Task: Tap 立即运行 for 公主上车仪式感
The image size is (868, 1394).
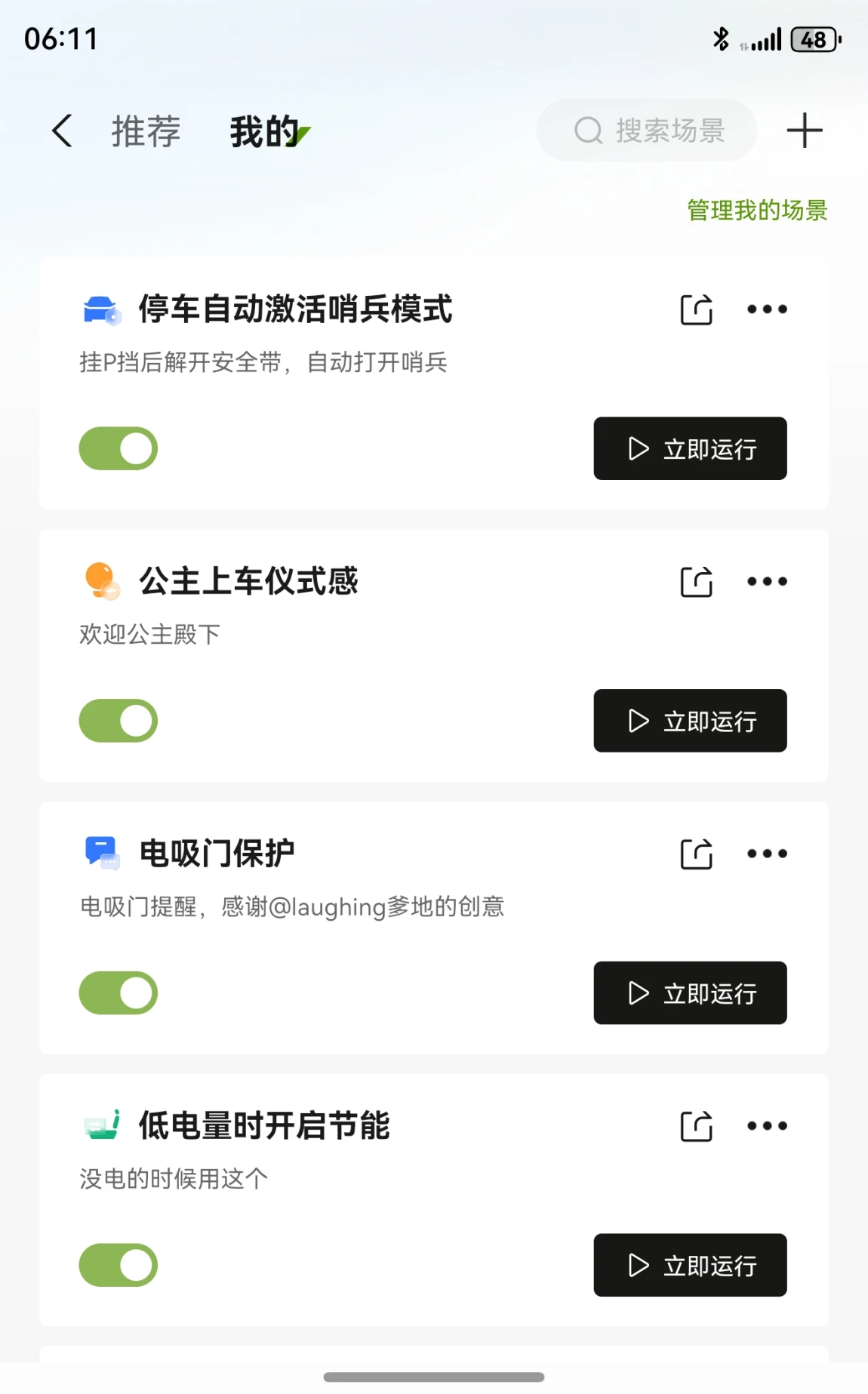Action: (690, 721)
